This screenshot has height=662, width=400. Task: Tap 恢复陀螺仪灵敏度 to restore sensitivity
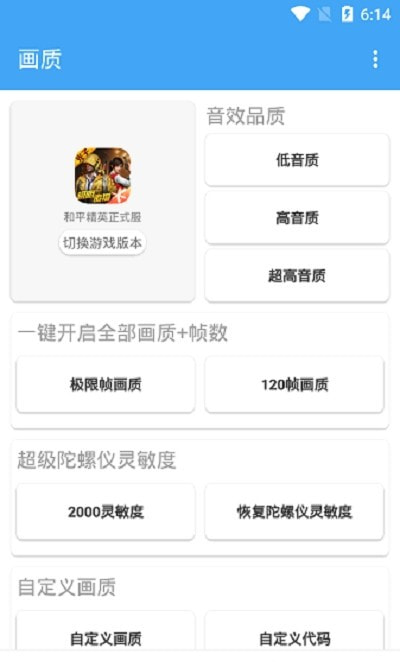coord(294,512)
